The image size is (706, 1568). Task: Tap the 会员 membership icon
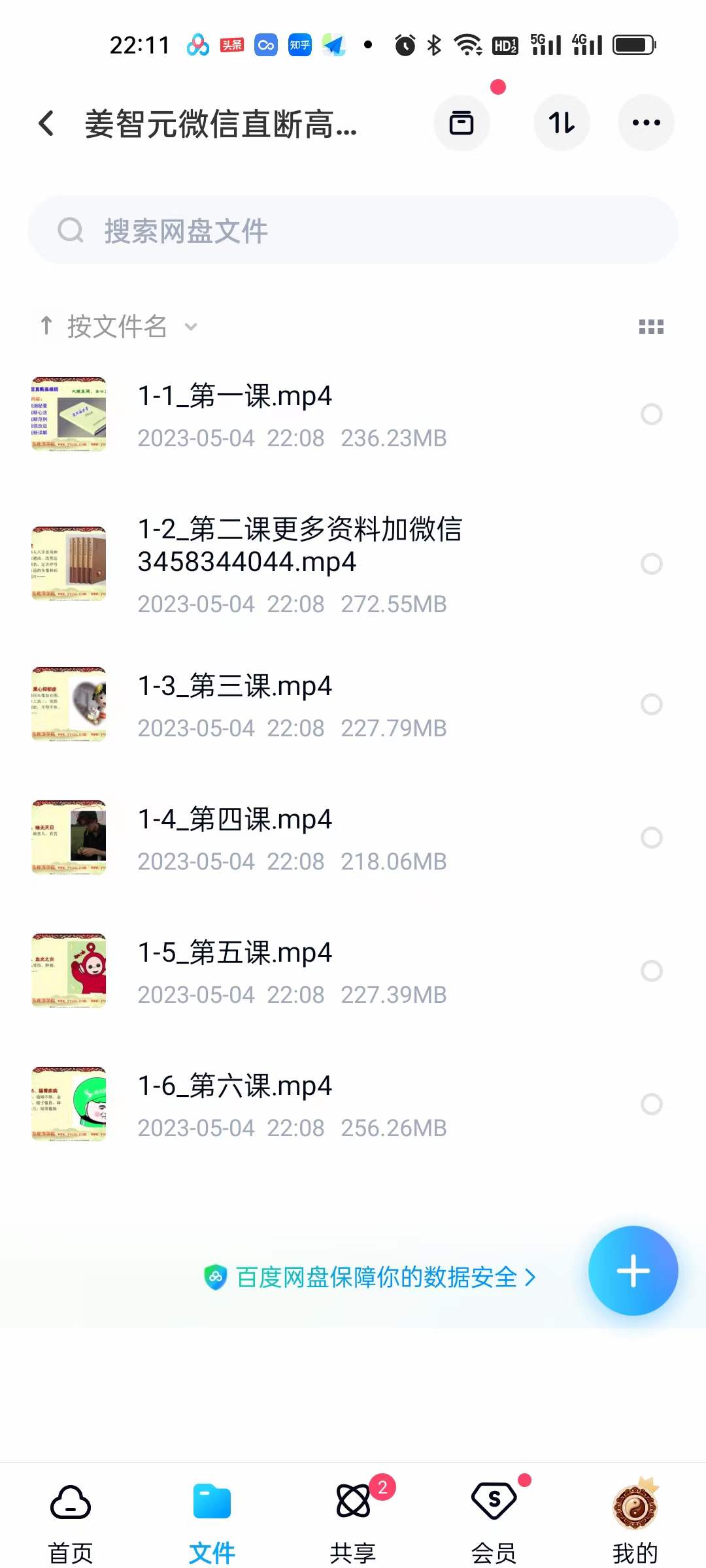point(494,1503)
